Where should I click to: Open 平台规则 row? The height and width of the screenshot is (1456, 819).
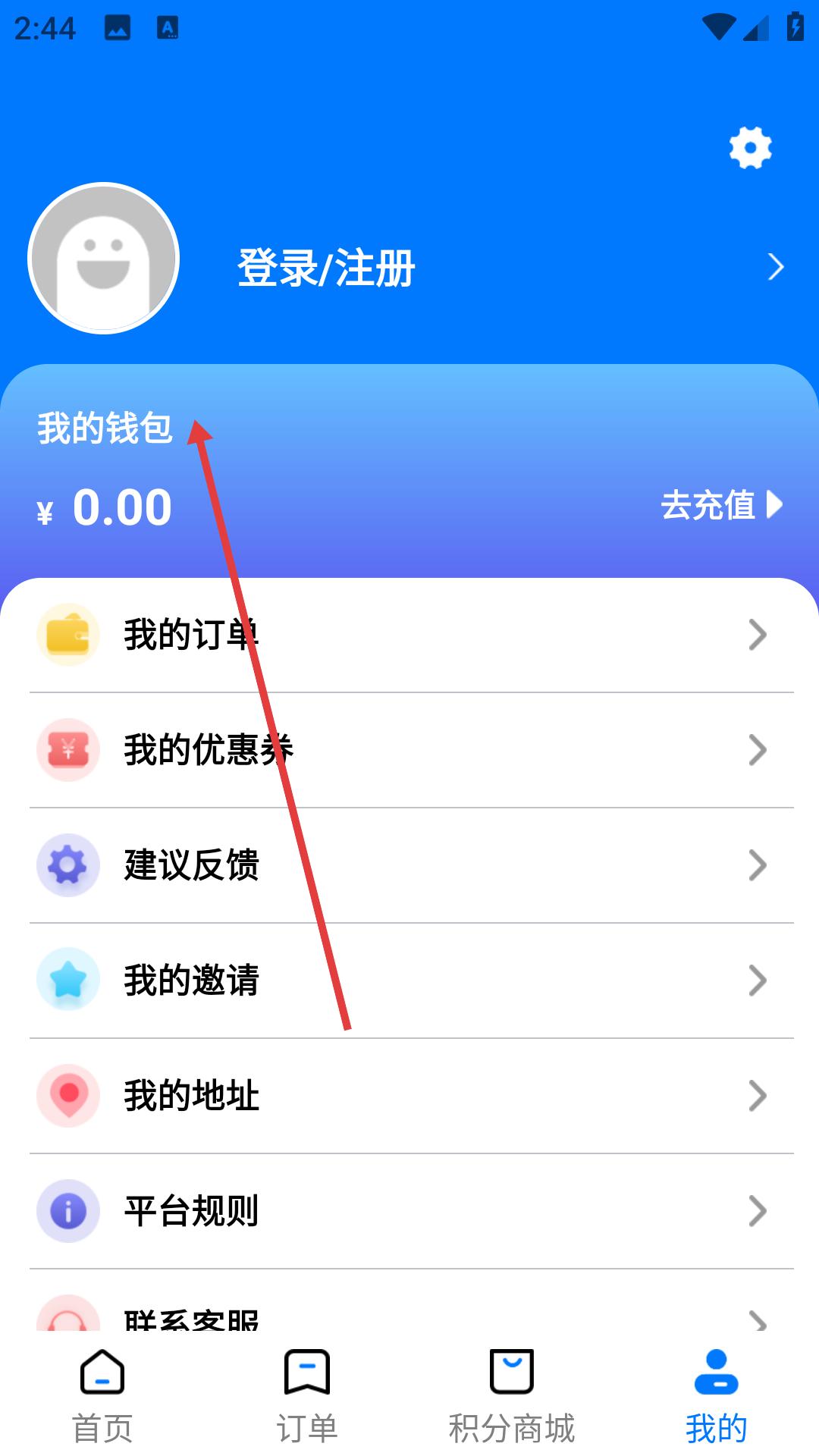(x=409, y=1211)
